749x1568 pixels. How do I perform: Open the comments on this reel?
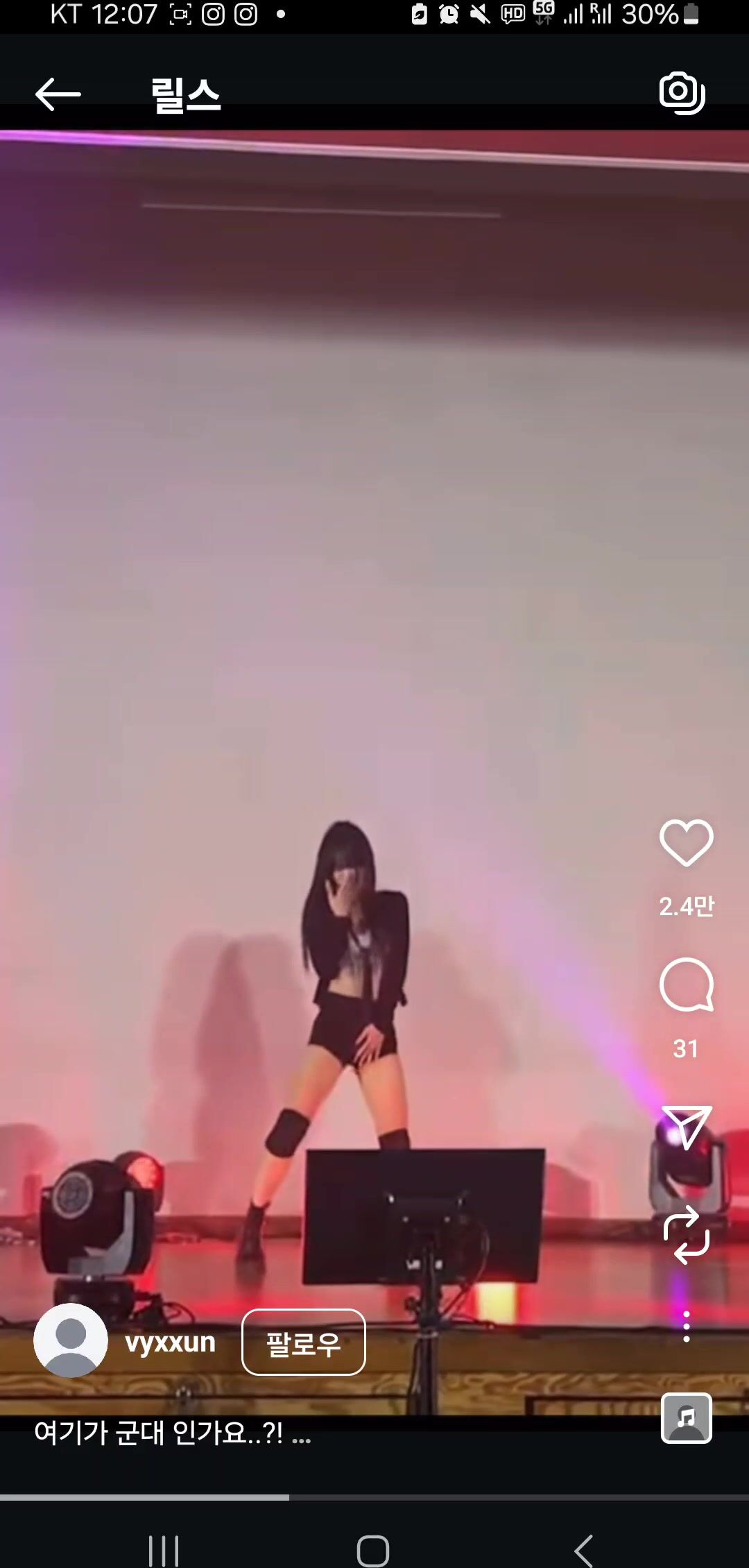[x=686, y=985]
